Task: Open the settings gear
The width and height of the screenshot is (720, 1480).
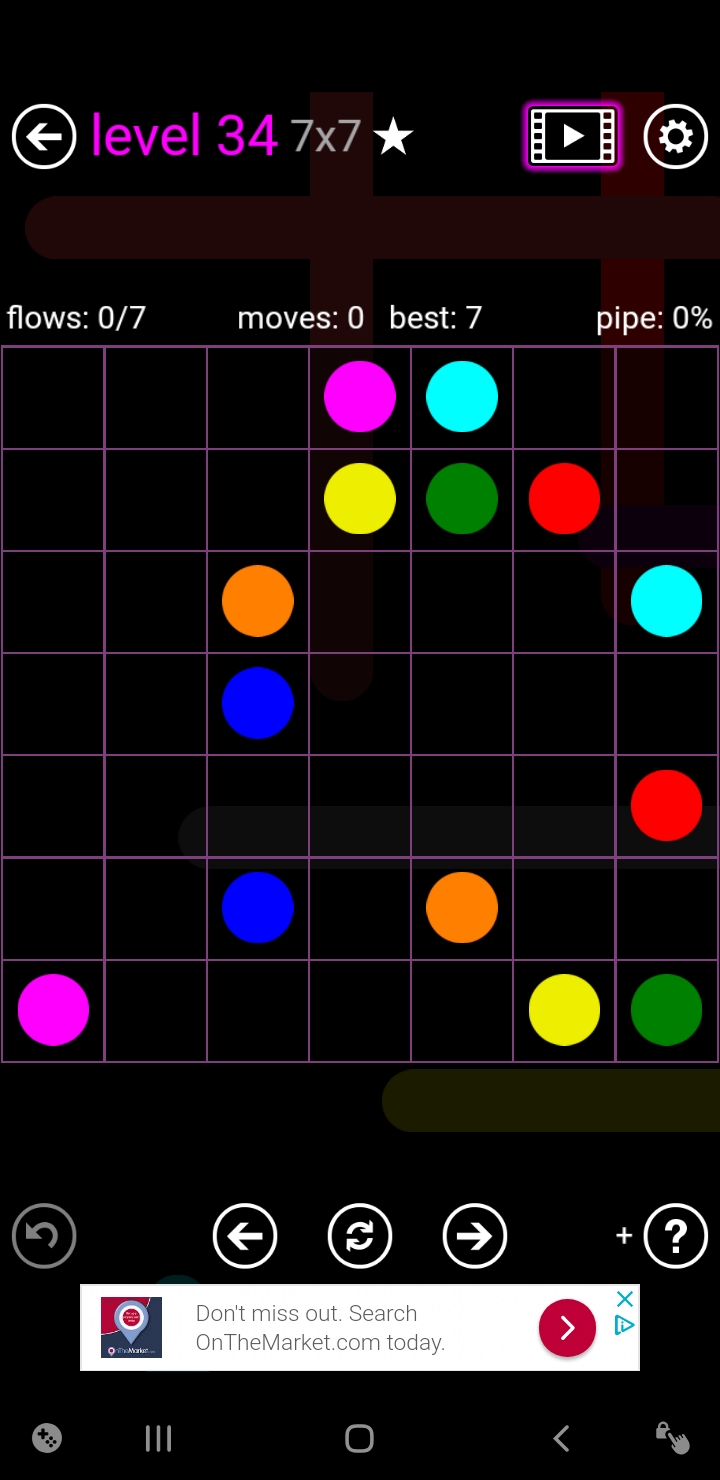Action: point(676,136)
